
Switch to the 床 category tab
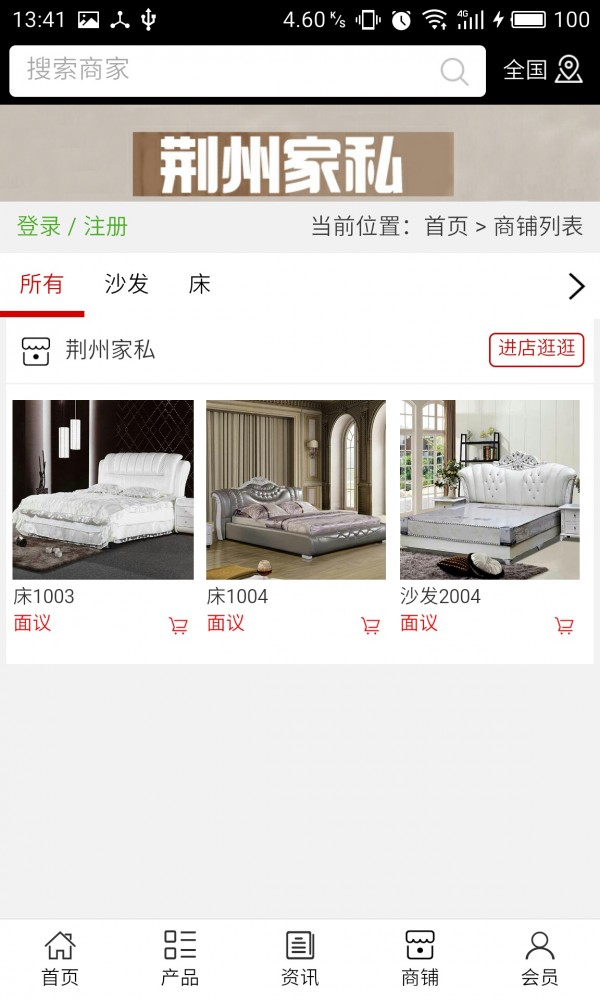200,284
